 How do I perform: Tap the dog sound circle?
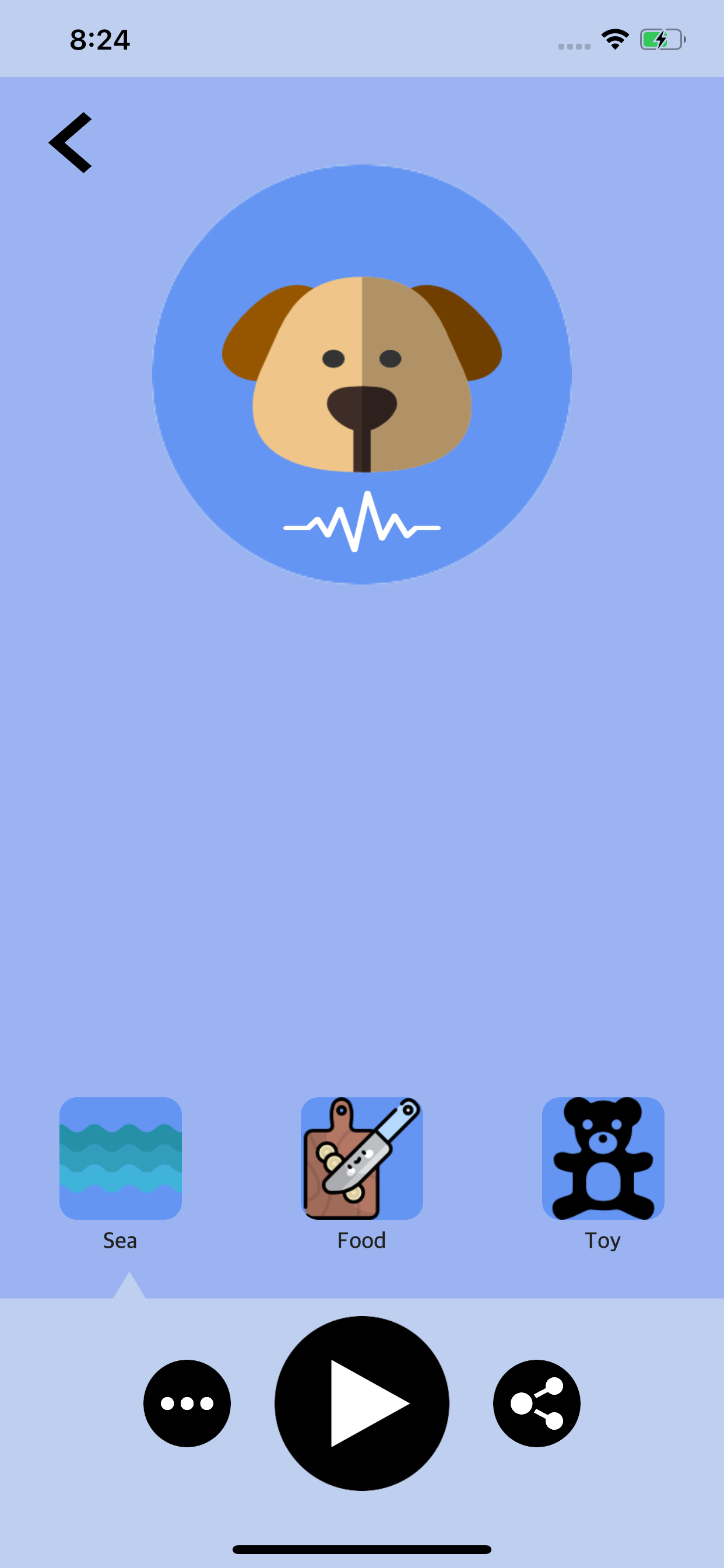tap(362, 374)
